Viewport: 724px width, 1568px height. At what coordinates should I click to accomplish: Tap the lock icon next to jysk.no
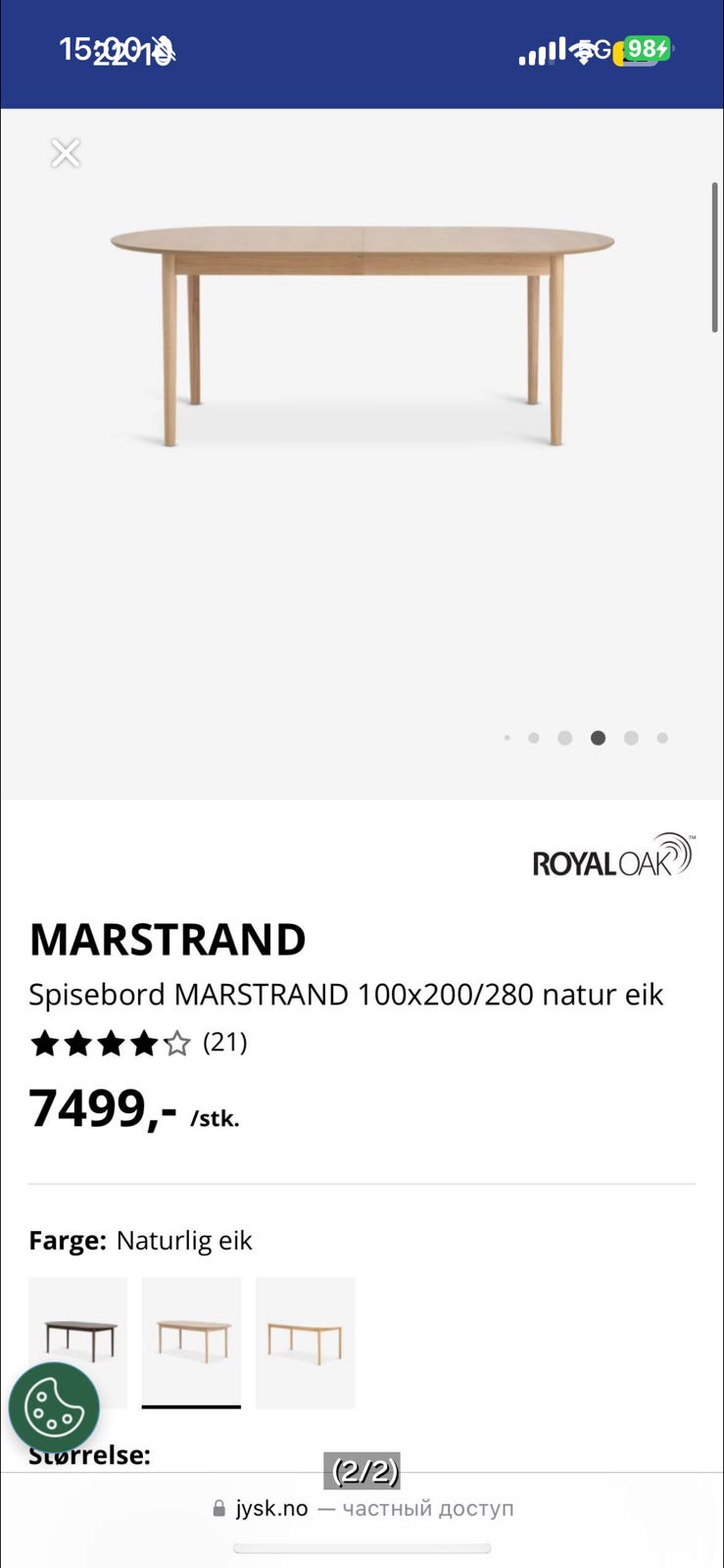(x=217, y=1507)
